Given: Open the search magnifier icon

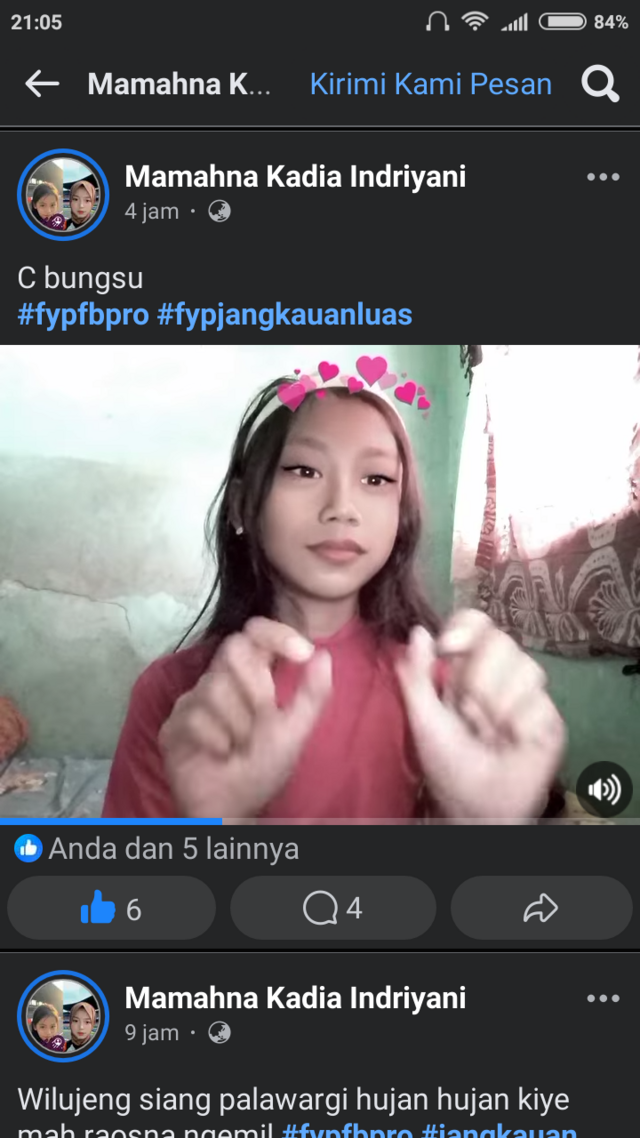Looking at the screenshot, I should click(600, 84).
